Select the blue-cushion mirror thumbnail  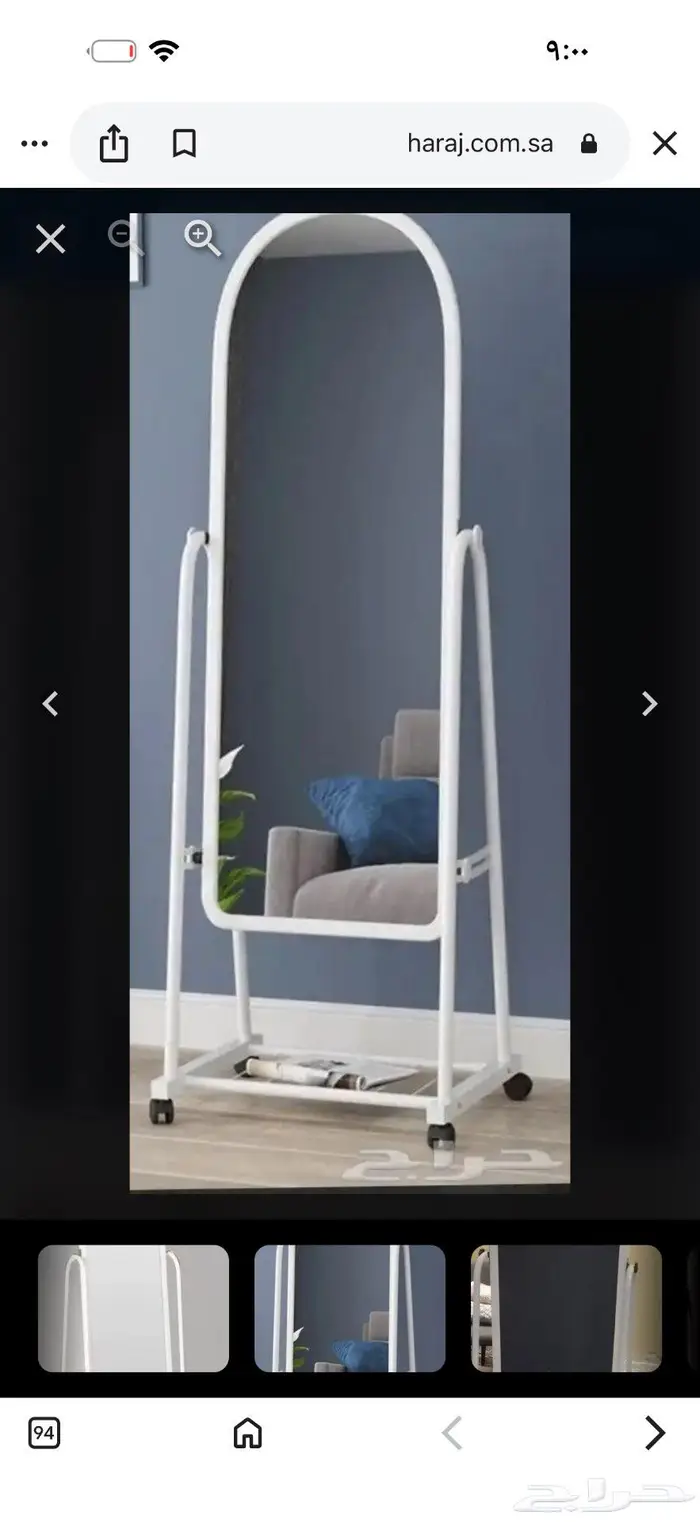point(349,1308)
